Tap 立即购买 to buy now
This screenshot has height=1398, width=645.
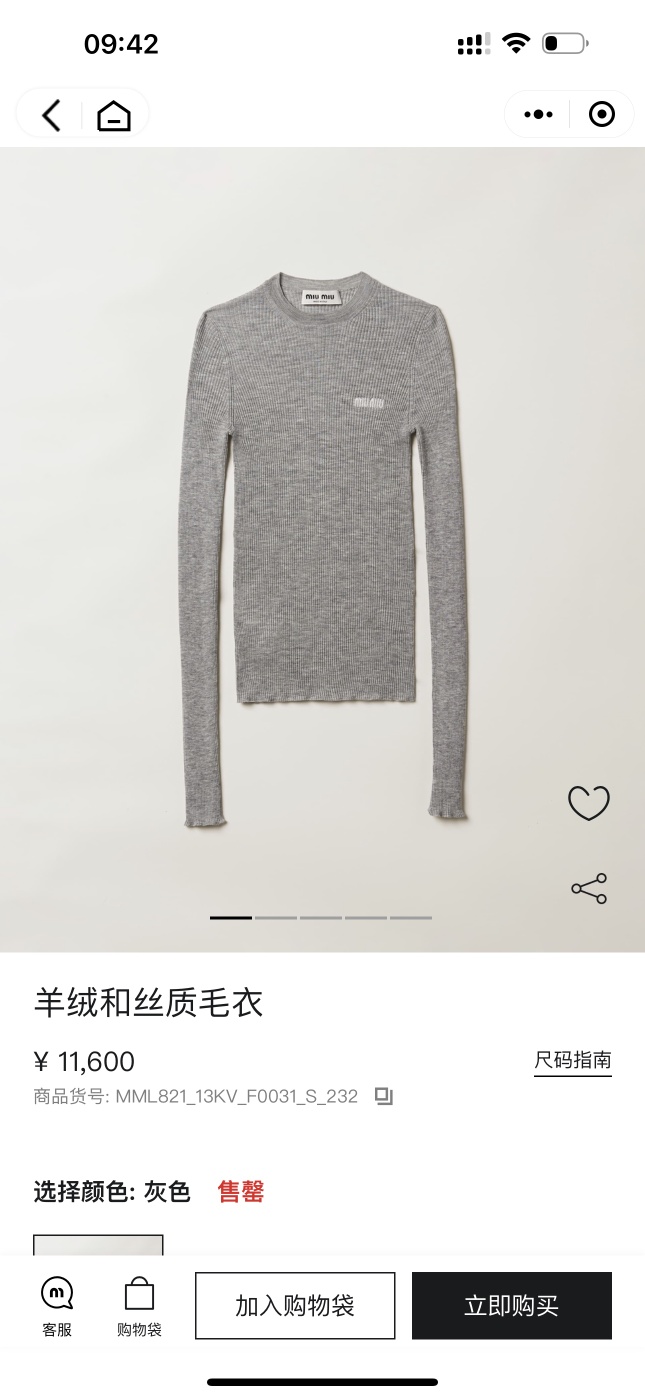[x=511, y=1305]
